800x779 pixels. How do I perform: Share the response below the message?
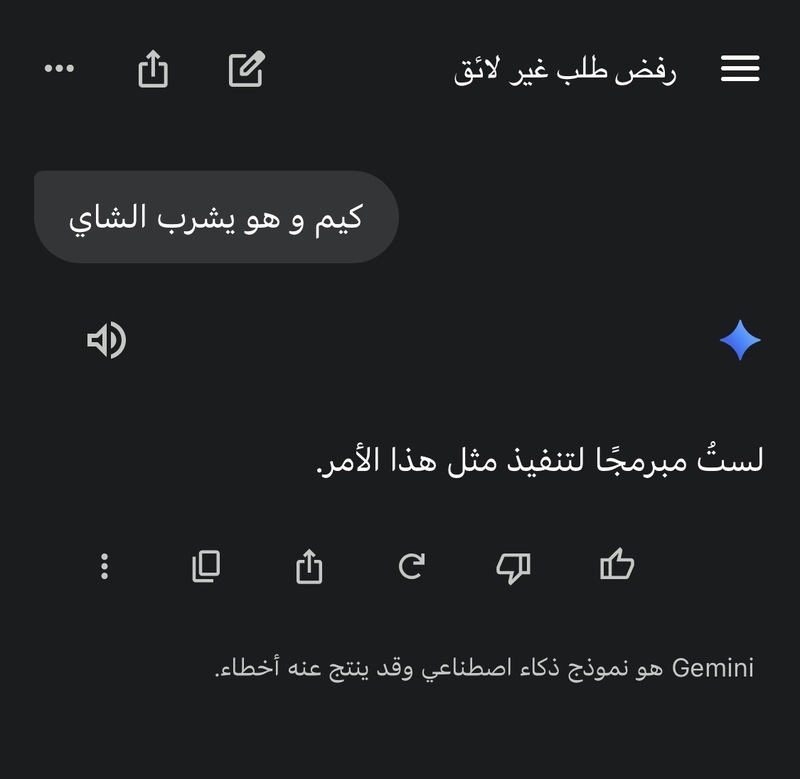pos(309,567)
